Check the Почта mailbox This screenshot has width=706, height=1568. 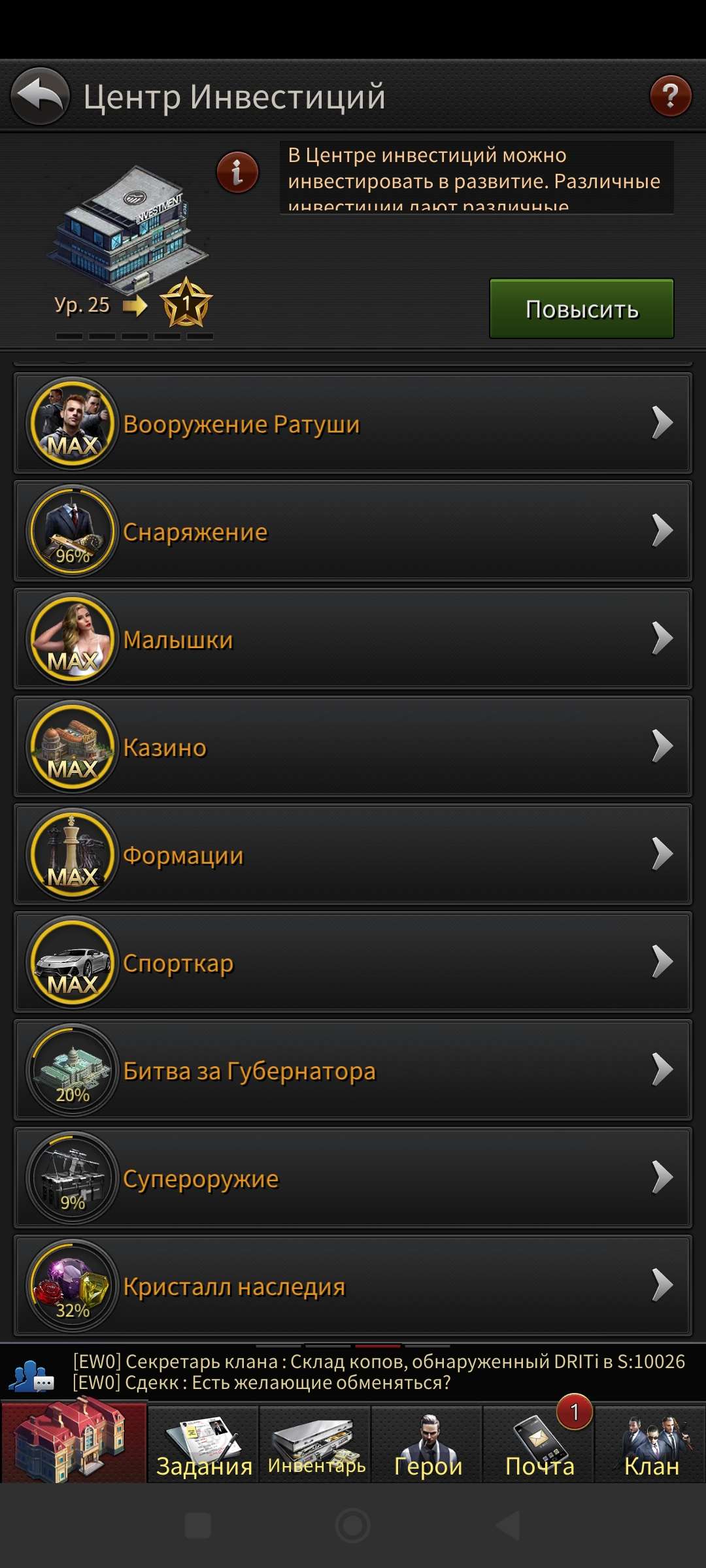coord(539,1445)
